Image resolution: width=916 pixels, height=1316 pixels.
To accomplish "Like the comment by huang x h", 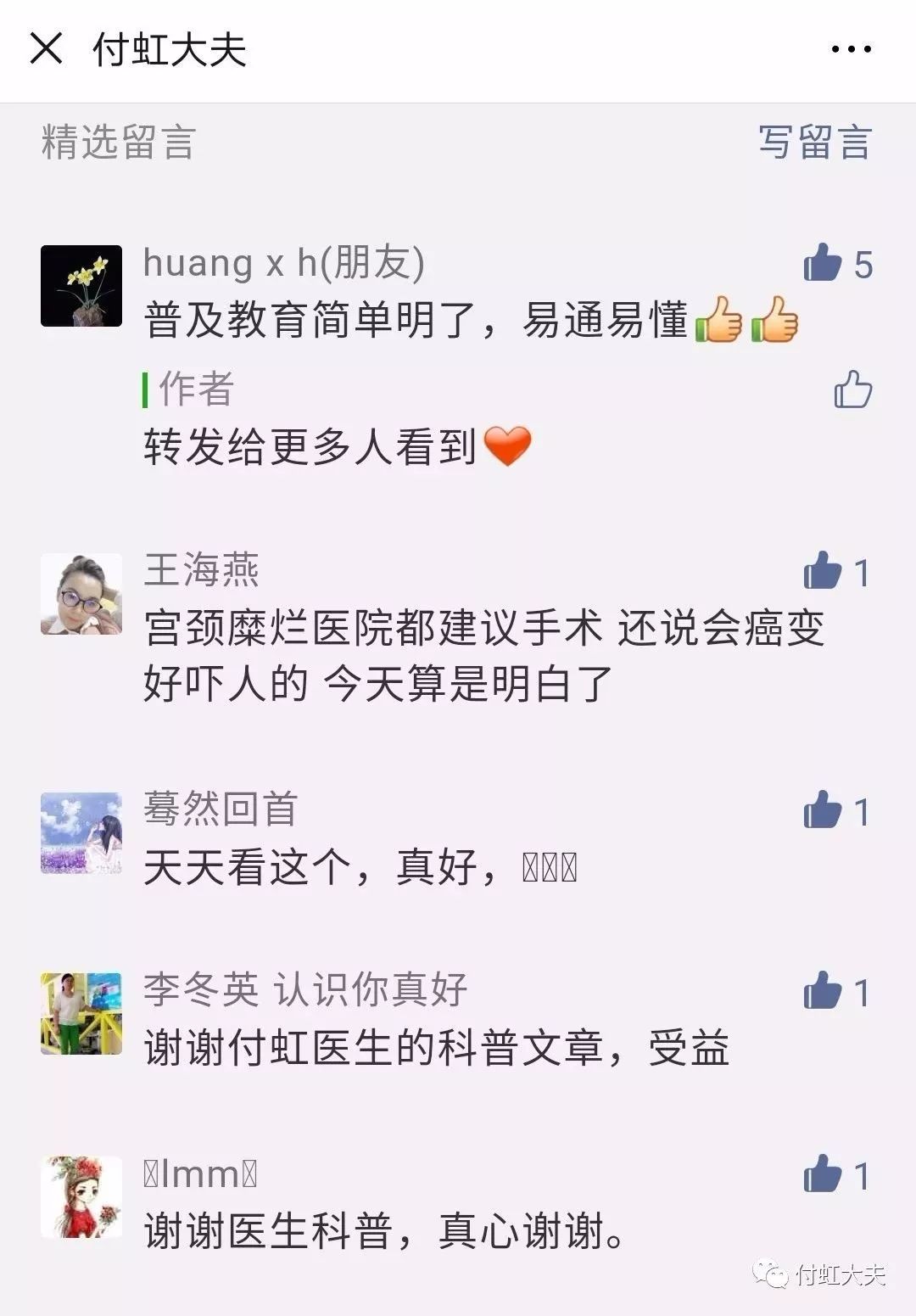I will click(823, 263).
